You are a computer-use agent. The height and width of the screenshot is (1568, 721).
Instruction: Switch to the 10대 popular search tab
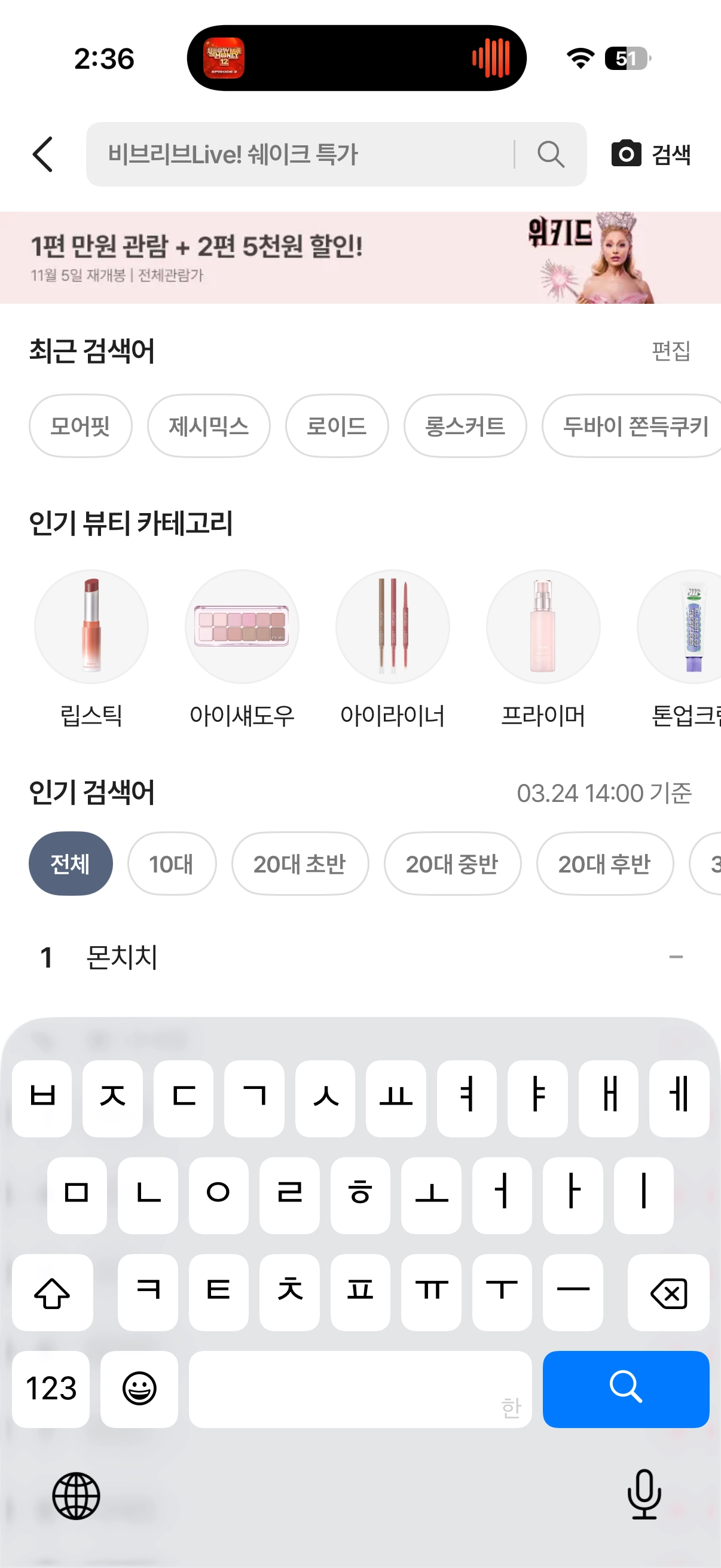(172, 864)
